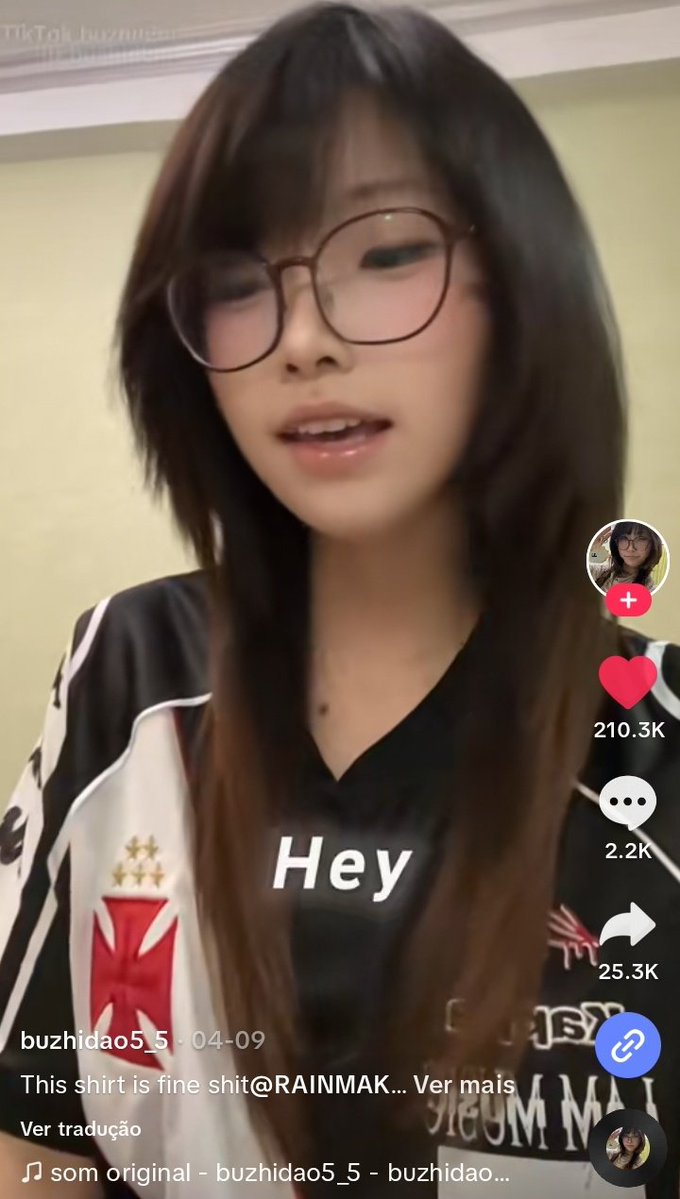Follow buzhidao5_5 with the plus button
680x1199 pixels.
coord(627,601)
